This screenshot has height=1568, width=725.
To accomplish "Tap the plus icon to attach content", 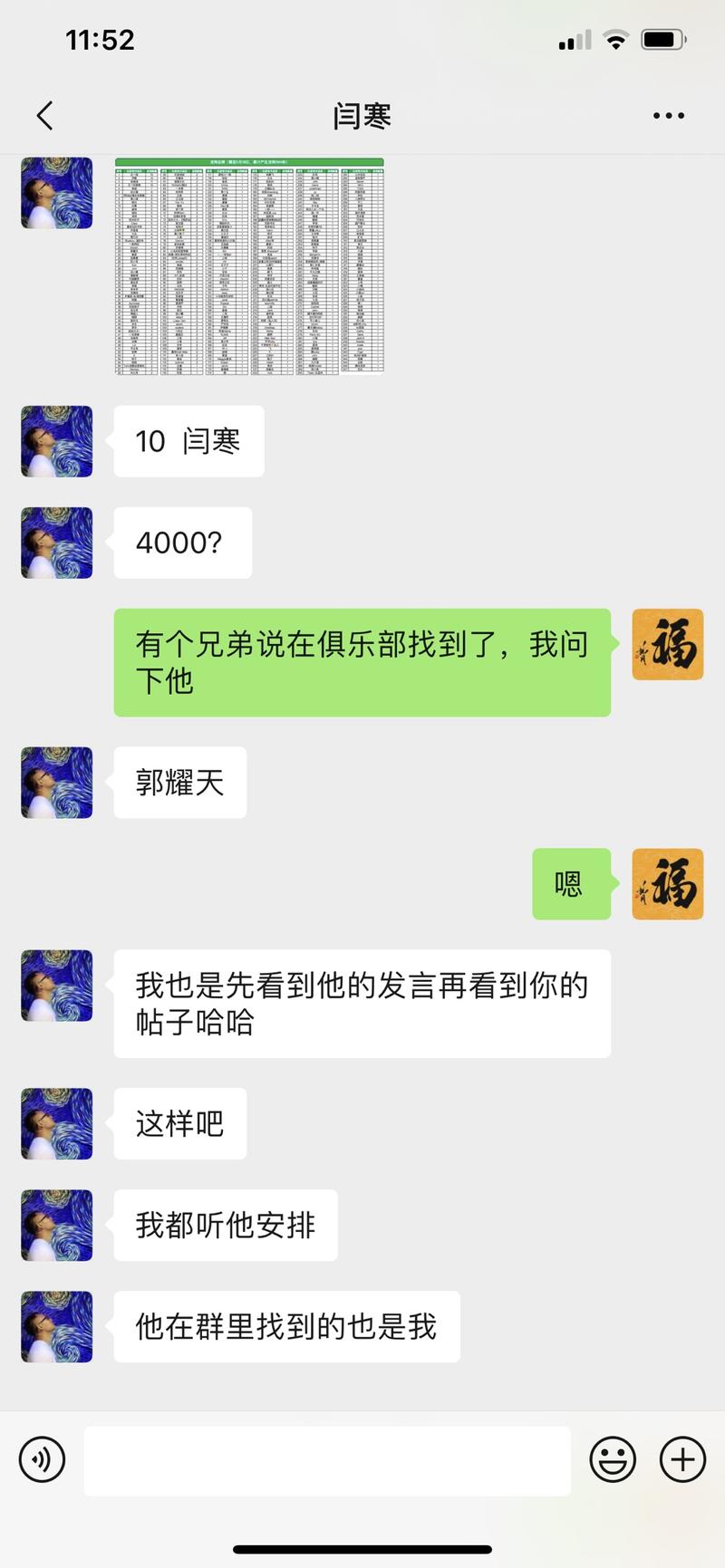I will coord(681,1460).
